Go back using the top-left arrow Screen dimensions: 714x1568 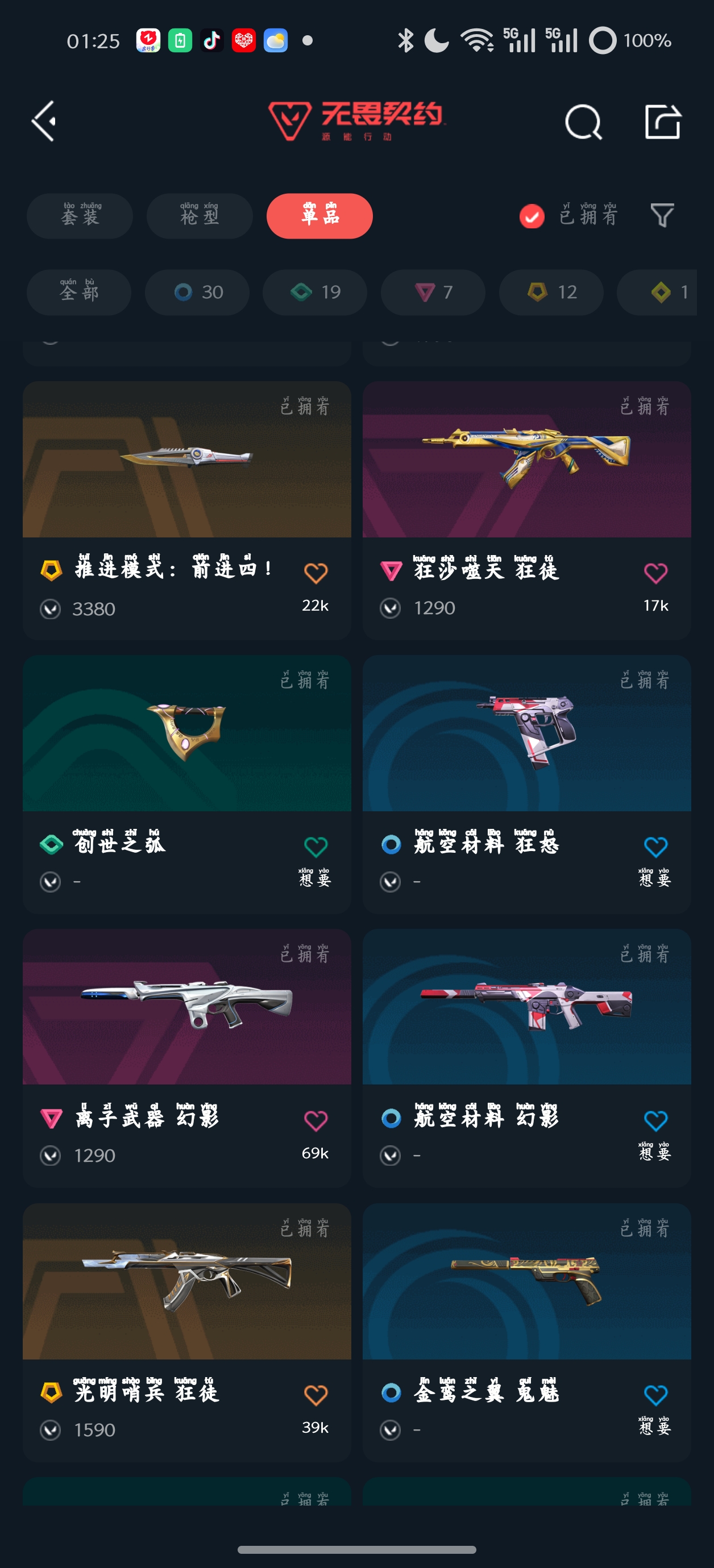point(44,121)
